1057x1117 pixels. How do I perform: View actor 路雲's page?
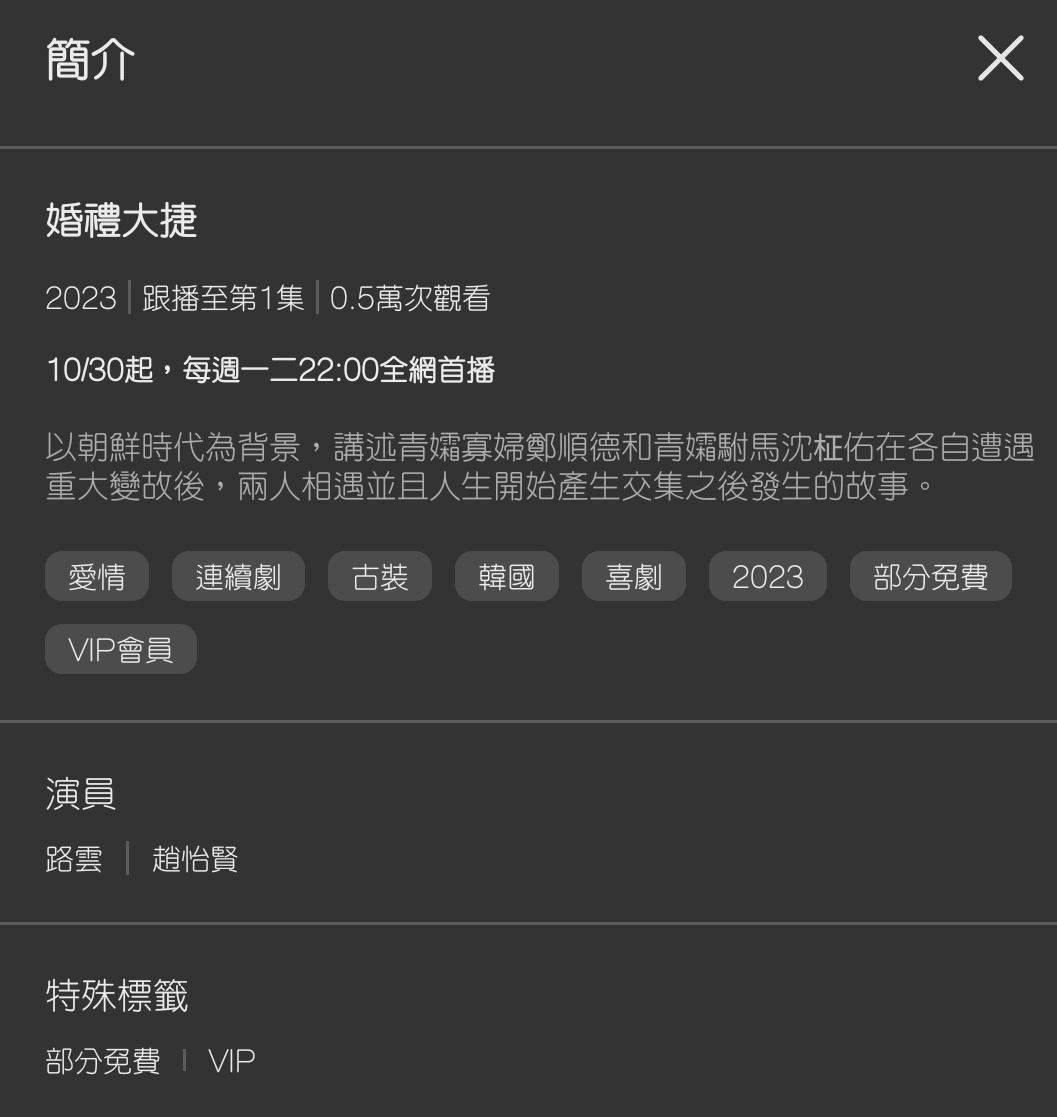coord(74,859)
